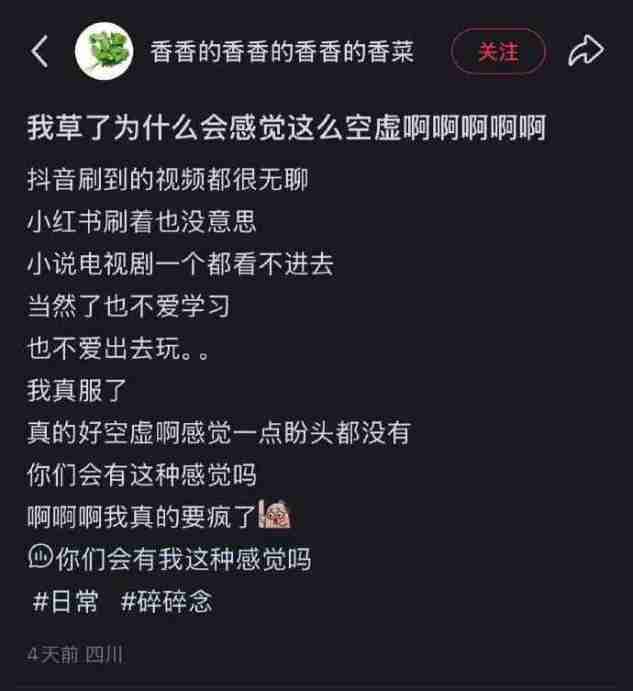This screenshot has width=633, height=691.
Task: Open the 你们会有我这种感觉吗 discussion topic
Action: [170, 558]
